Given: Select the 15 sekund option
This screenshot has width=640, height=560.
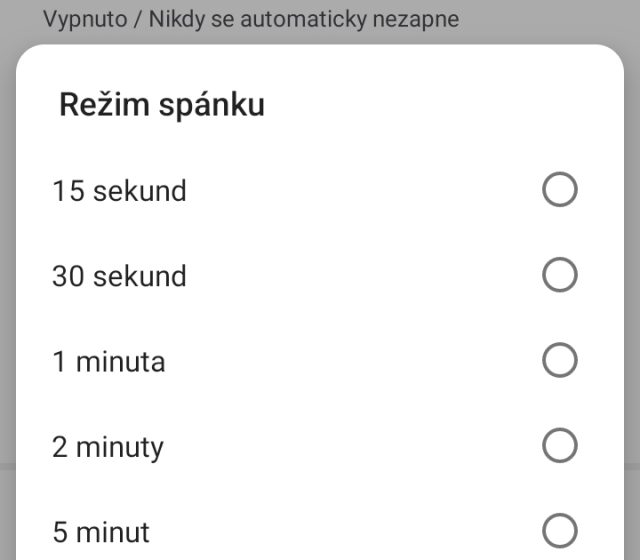Looking at the screenshot, I should (x=559, y=189).
